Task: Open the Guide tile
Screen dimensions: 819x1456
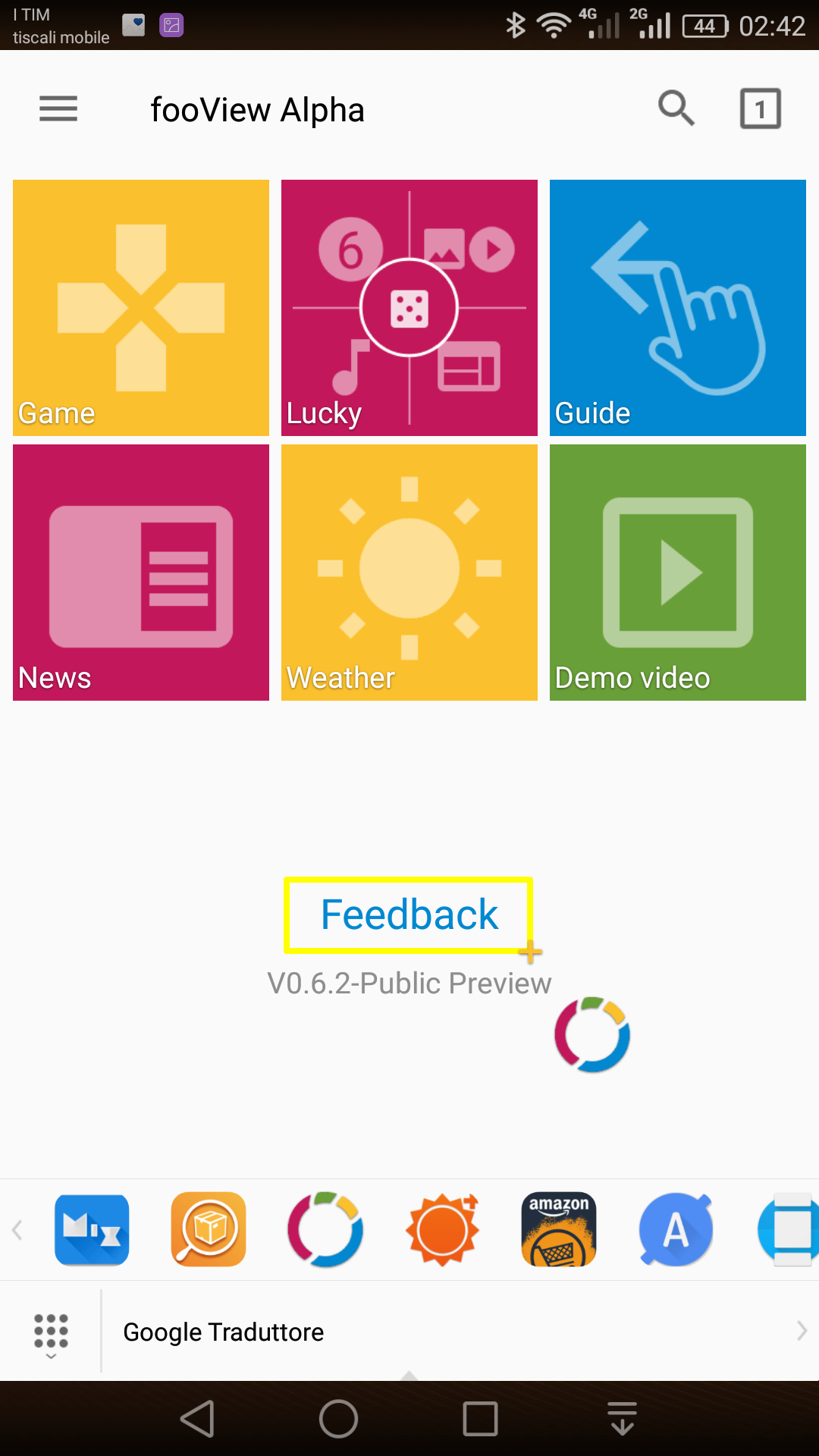Action: [x=678, y=308]
